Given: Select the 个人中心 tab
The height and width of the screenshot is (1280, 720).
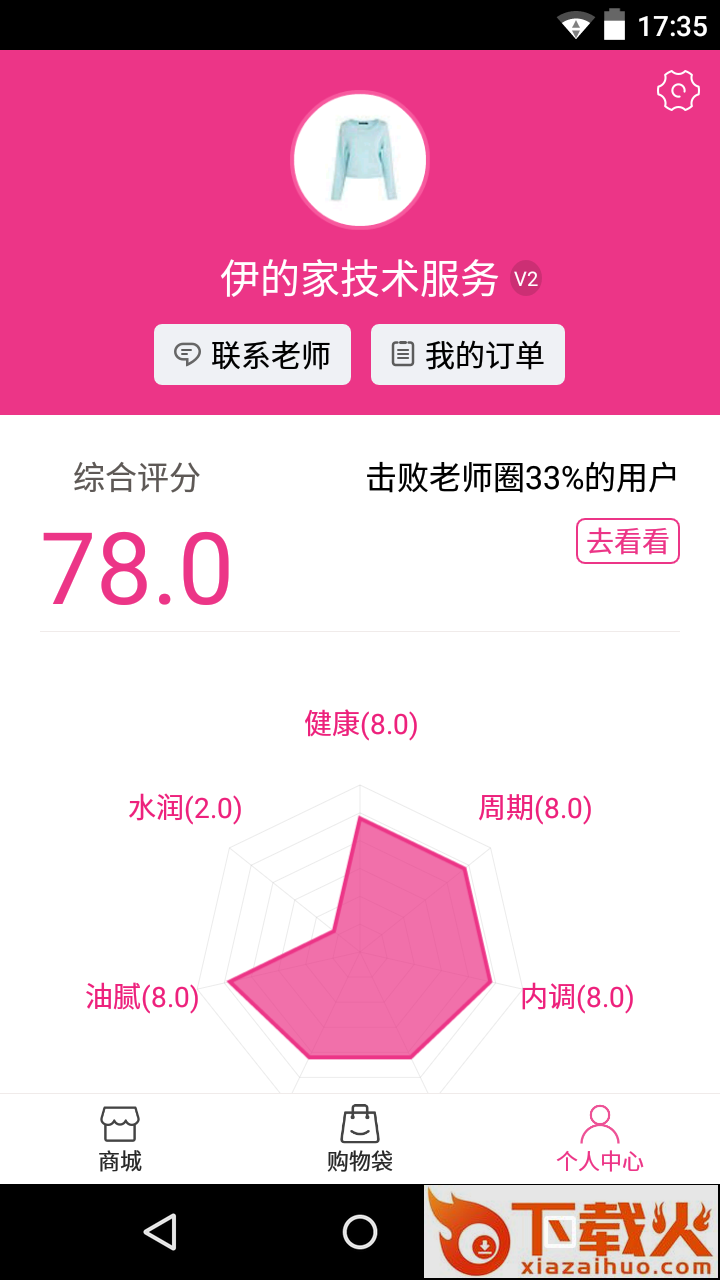Looking at the screenshot, I should tap(600, 1139).
